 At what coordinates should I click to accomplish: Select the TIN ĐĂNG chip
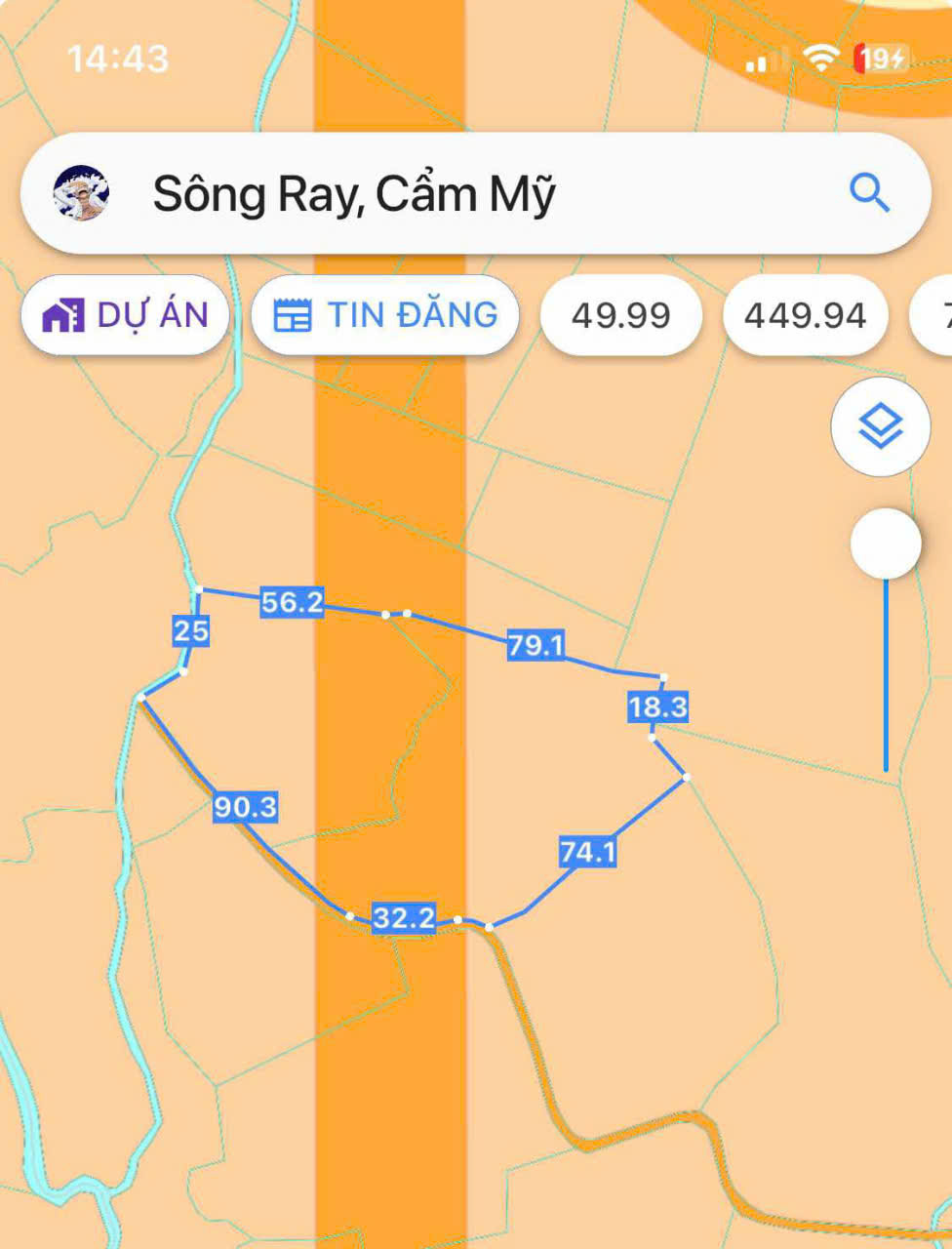385,315
